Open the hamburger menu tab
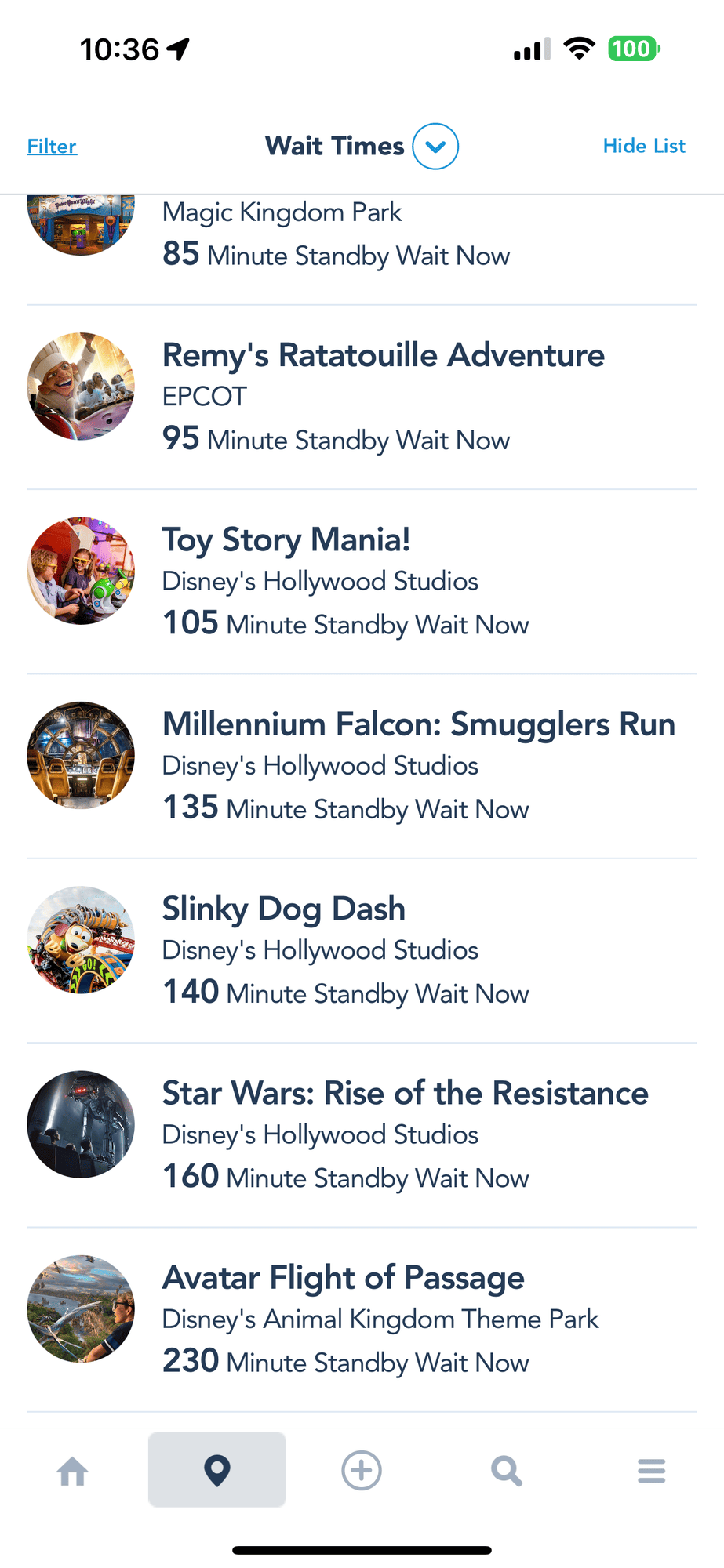 coord(651,1471)
